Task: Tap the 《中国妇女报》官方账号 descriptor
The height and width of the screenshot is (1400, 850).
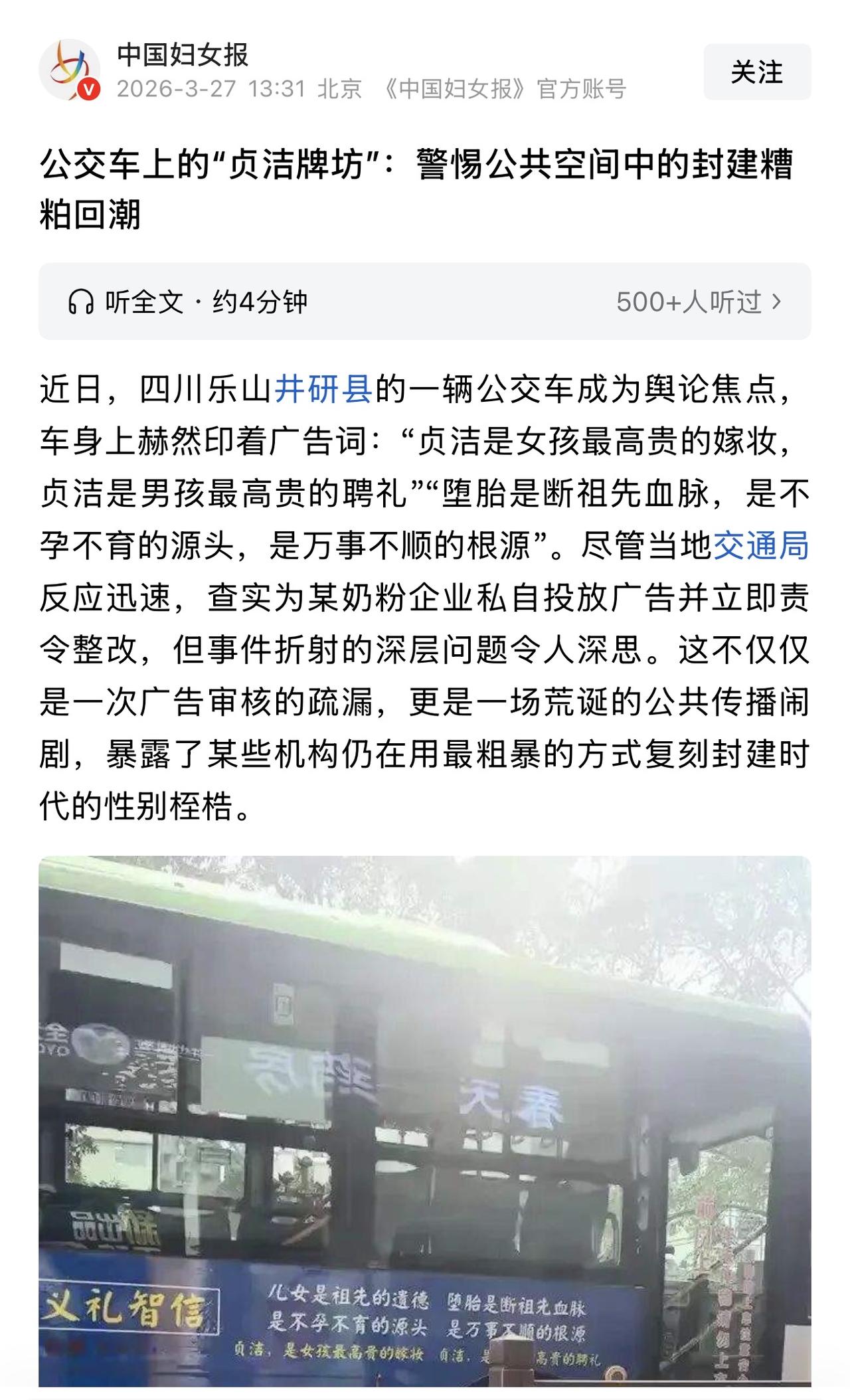Action: point(506,88)
